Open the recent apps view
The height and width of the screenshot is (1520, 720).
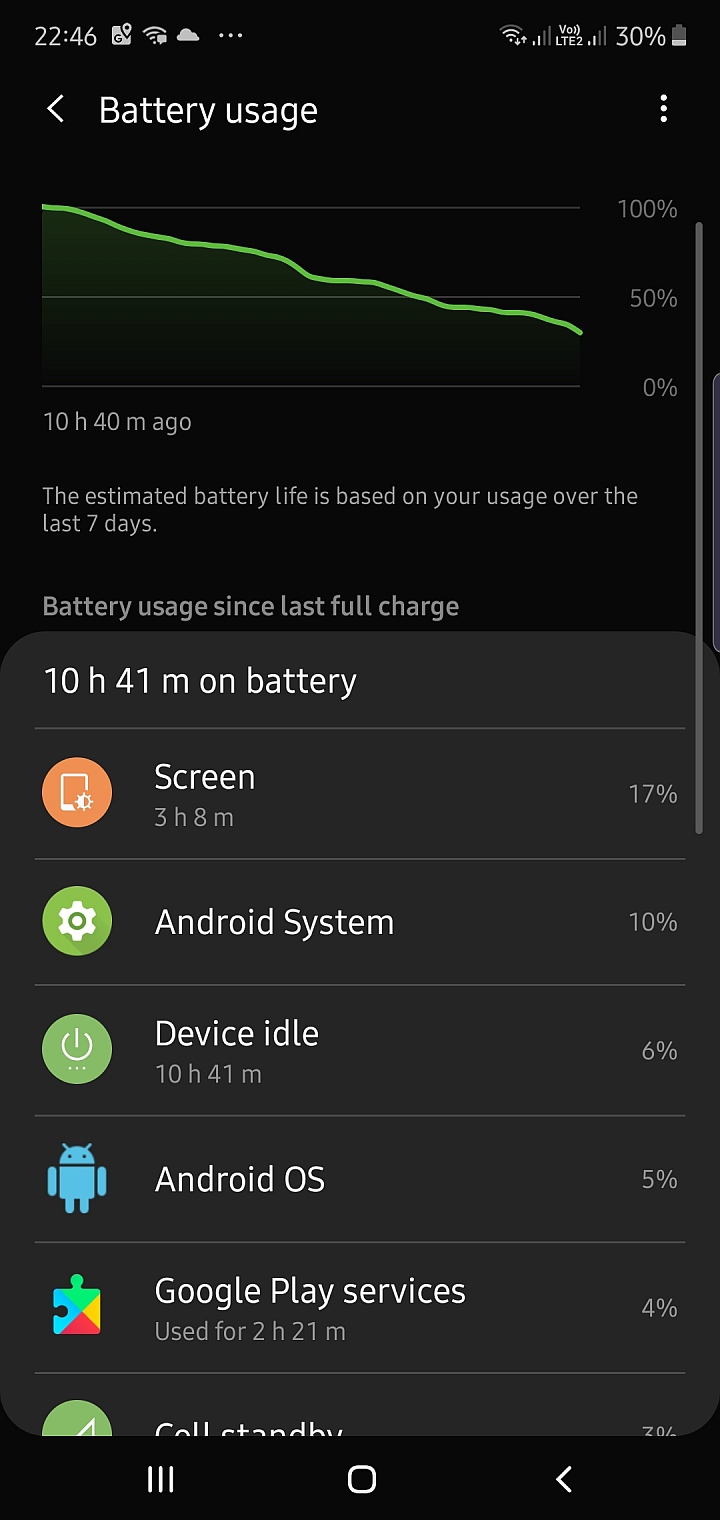pyautogui.click(x=161, y=1479)
